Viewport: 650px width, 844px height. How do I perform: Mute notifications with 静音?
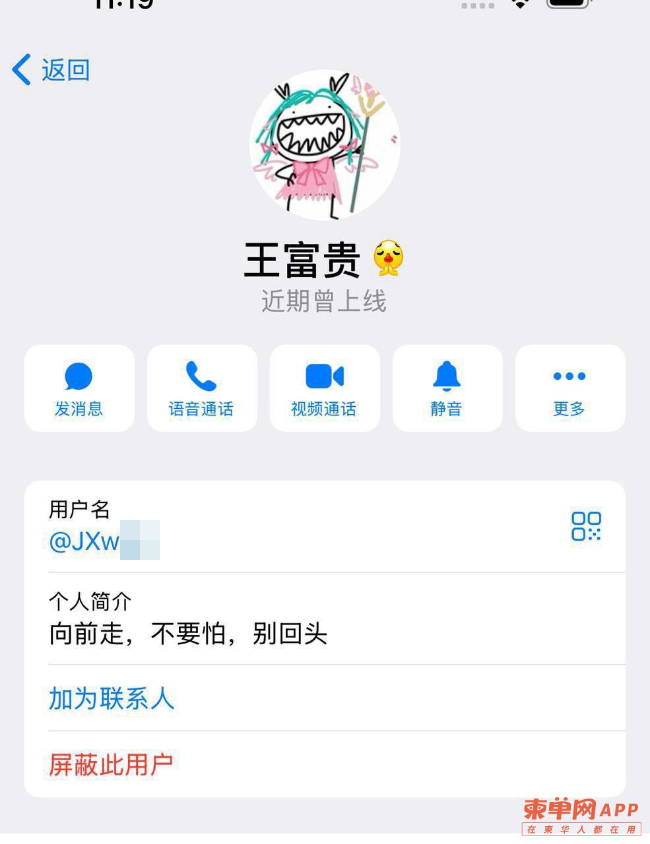(447, 389)
